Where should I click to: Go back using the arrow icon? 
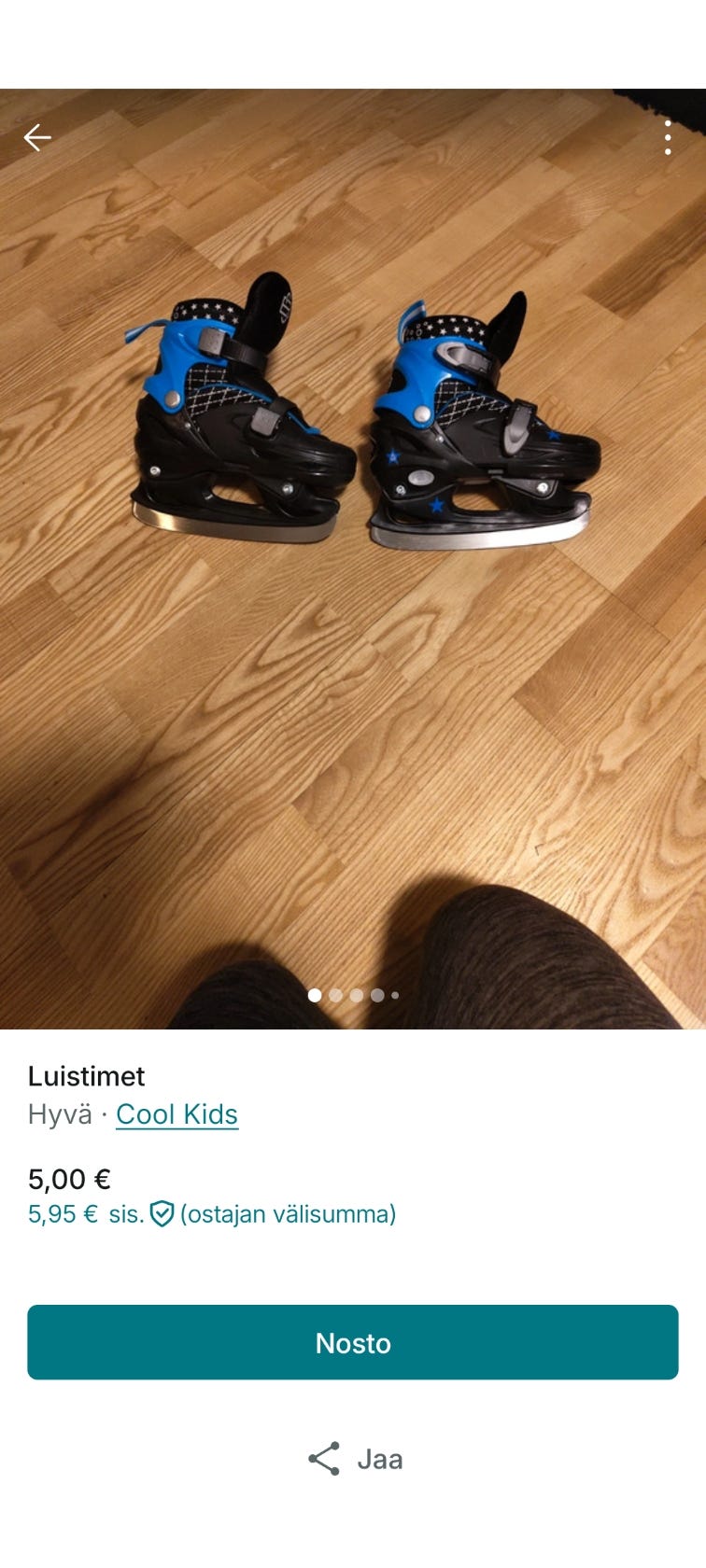tap(37, 138)
